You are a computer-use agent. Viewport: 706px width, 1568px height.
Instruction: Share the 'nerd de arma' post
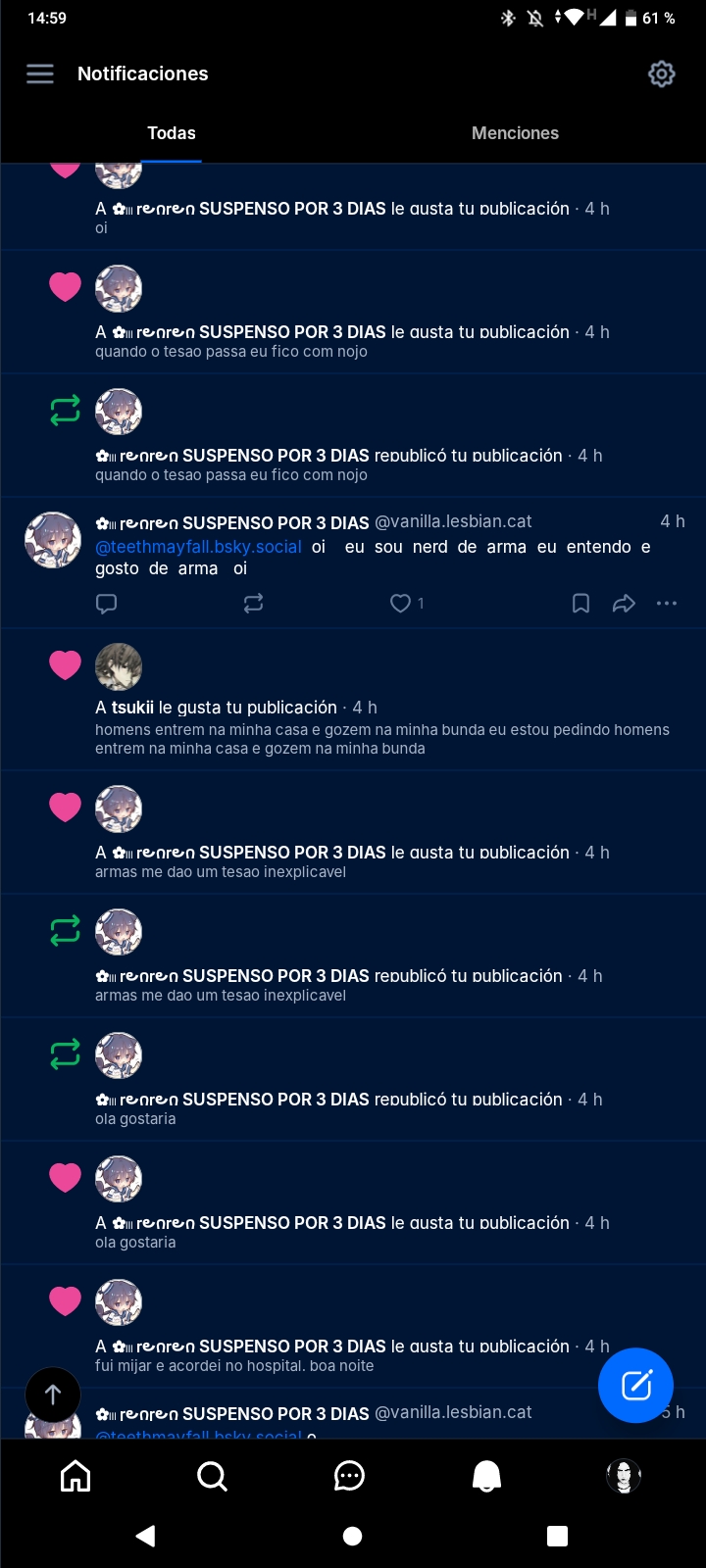[x=624, y=604]
